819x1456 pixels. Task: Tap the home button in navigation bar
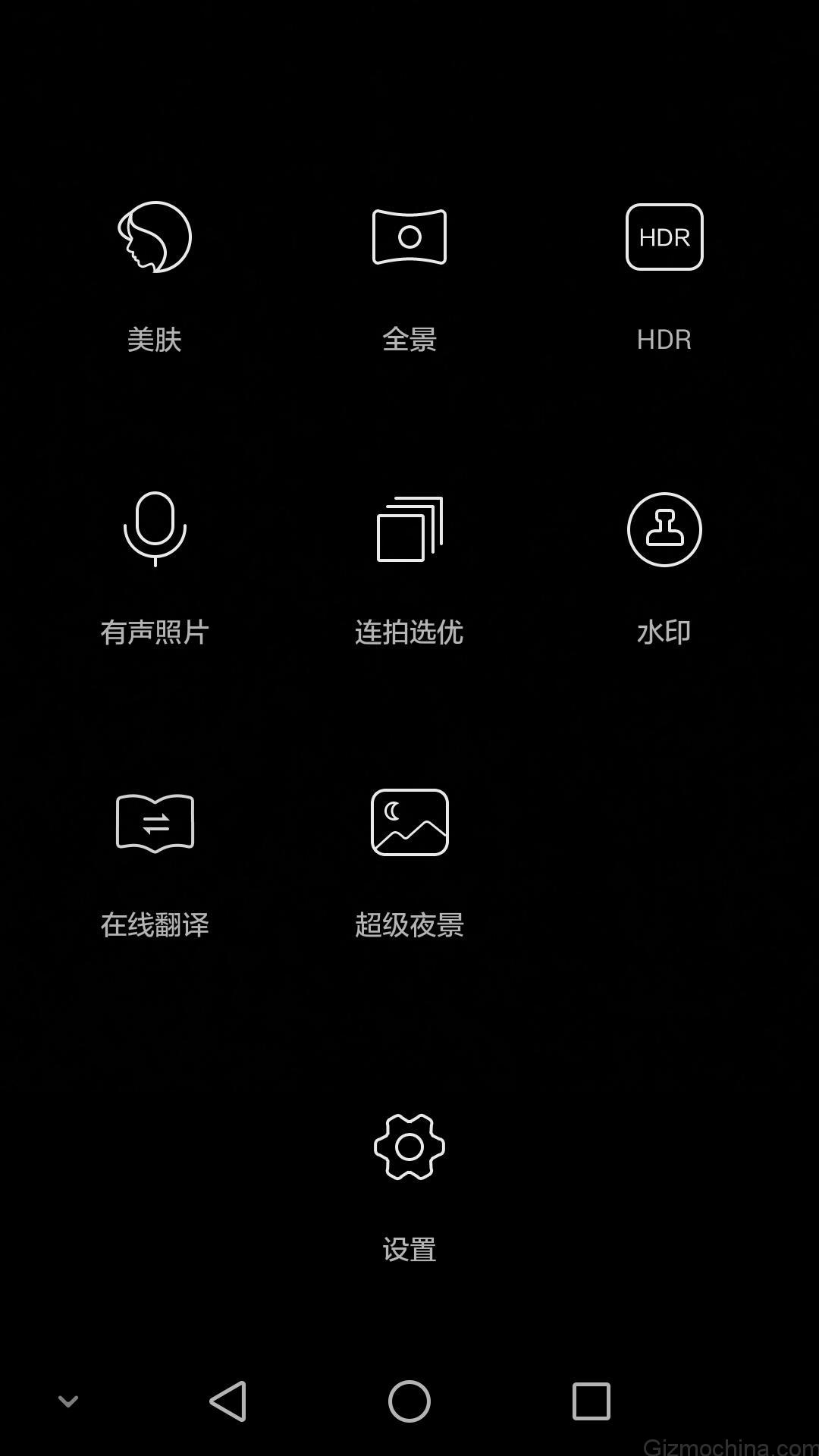coord(409,1401)
